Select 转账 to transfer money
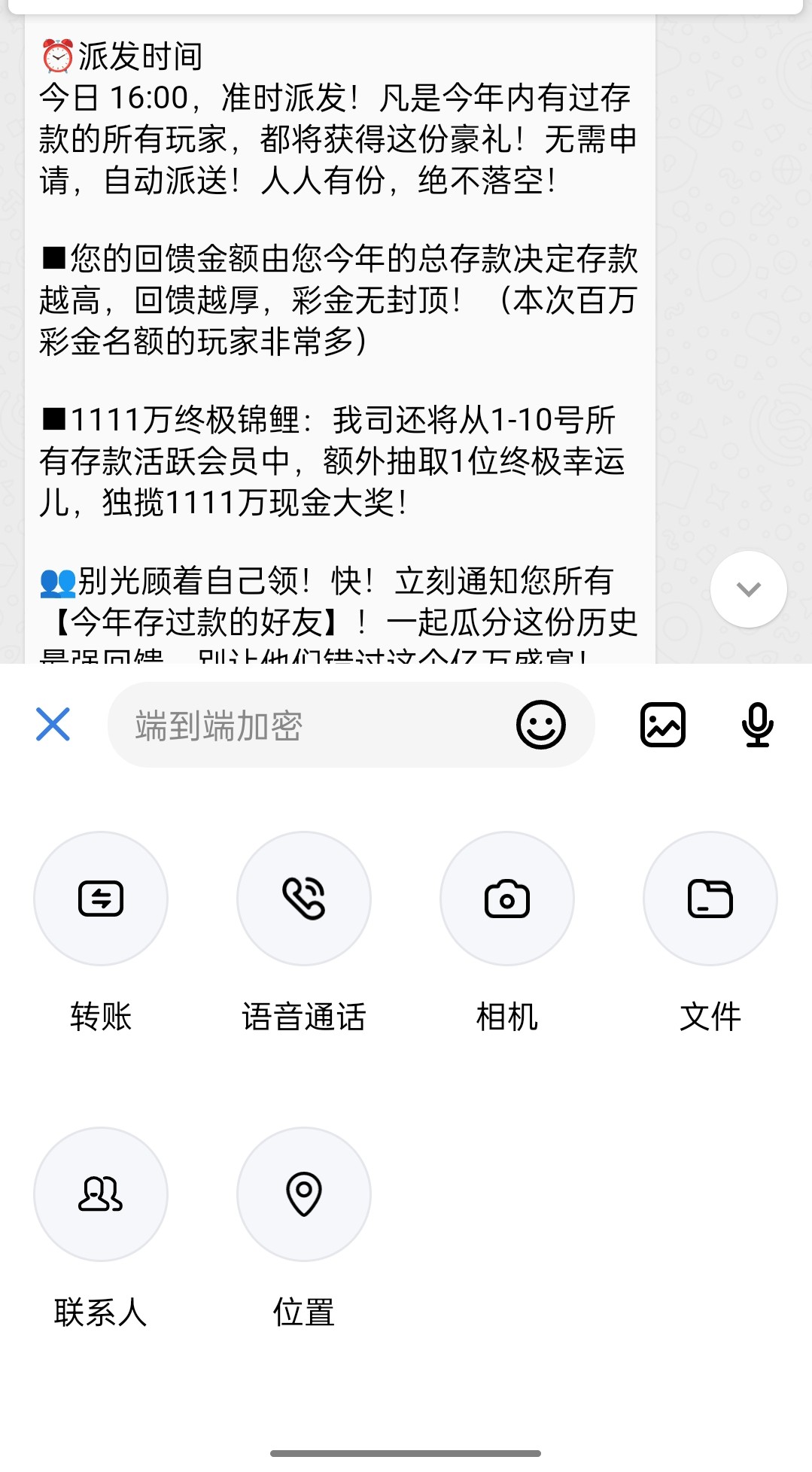Viewport: 812px width, 1472px height. pyautogui.click(x=101, y=899)
